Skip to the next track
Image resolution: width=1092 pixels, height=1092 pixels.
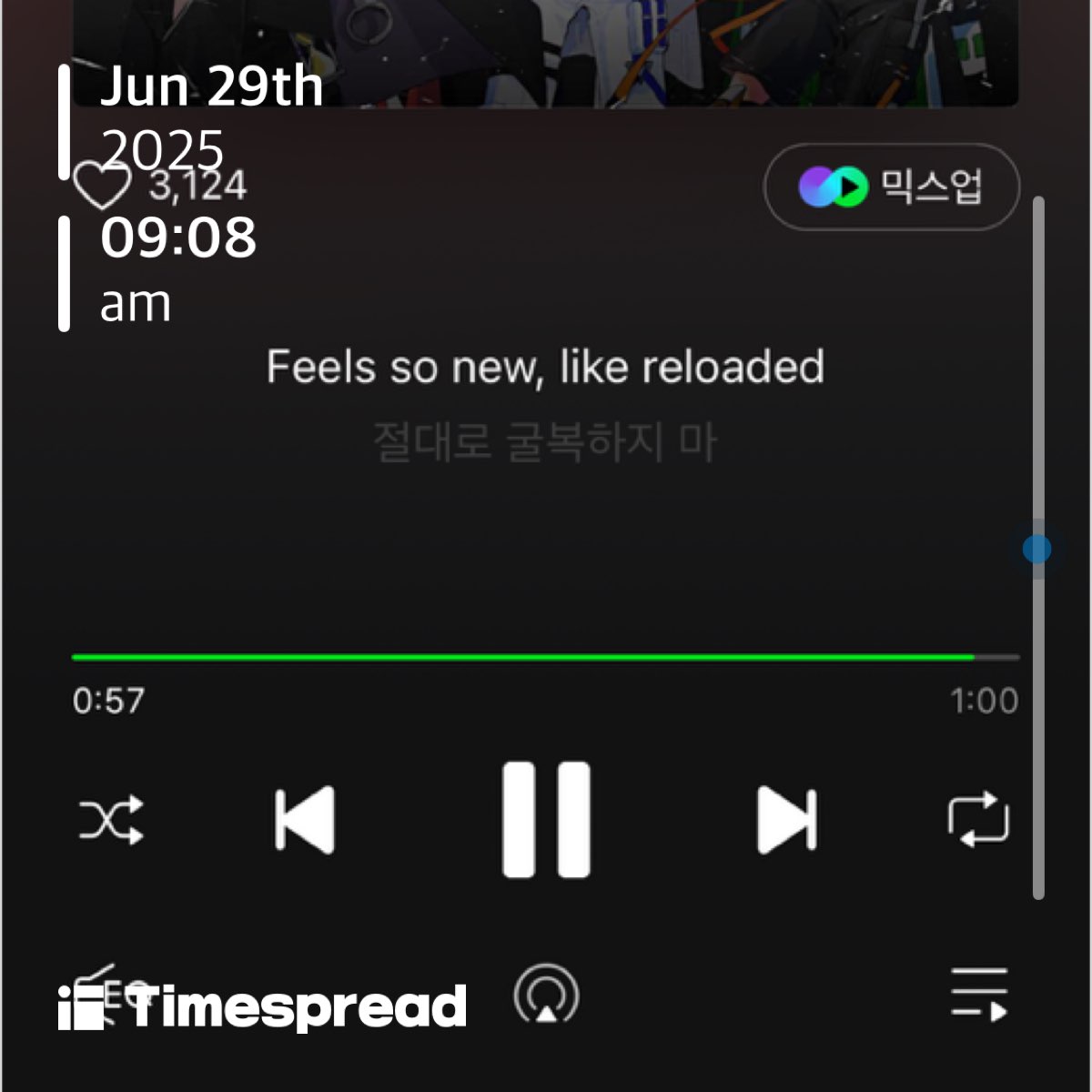click(786, 820)
